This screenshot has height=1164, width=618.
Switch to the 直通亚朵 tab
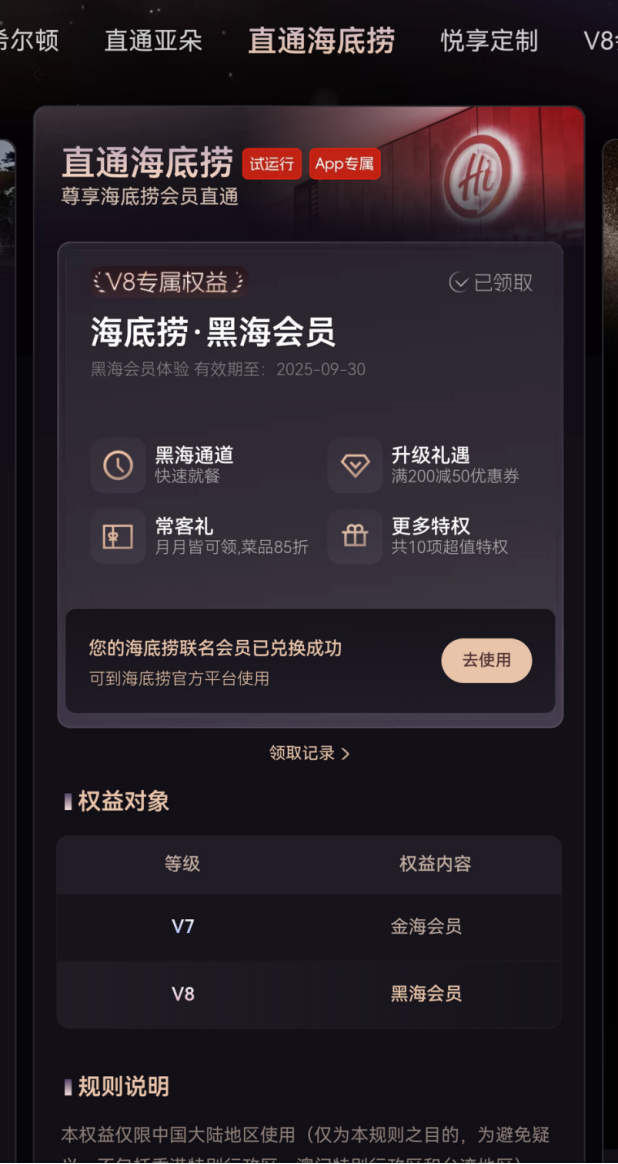[x=153, y=41]
